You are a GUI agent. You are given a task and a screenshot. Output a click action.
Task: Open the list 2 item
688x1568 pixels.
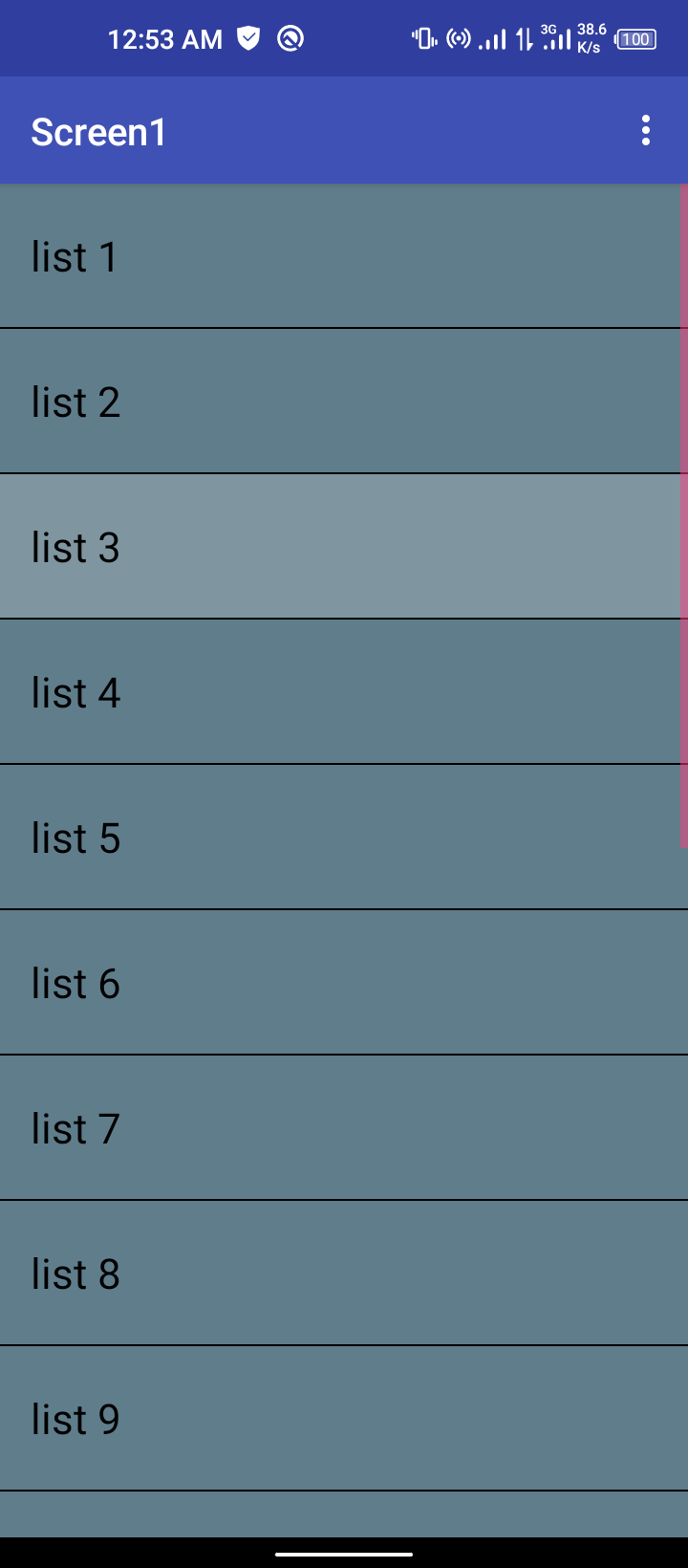pyautogui.click(x=344, y=402)
